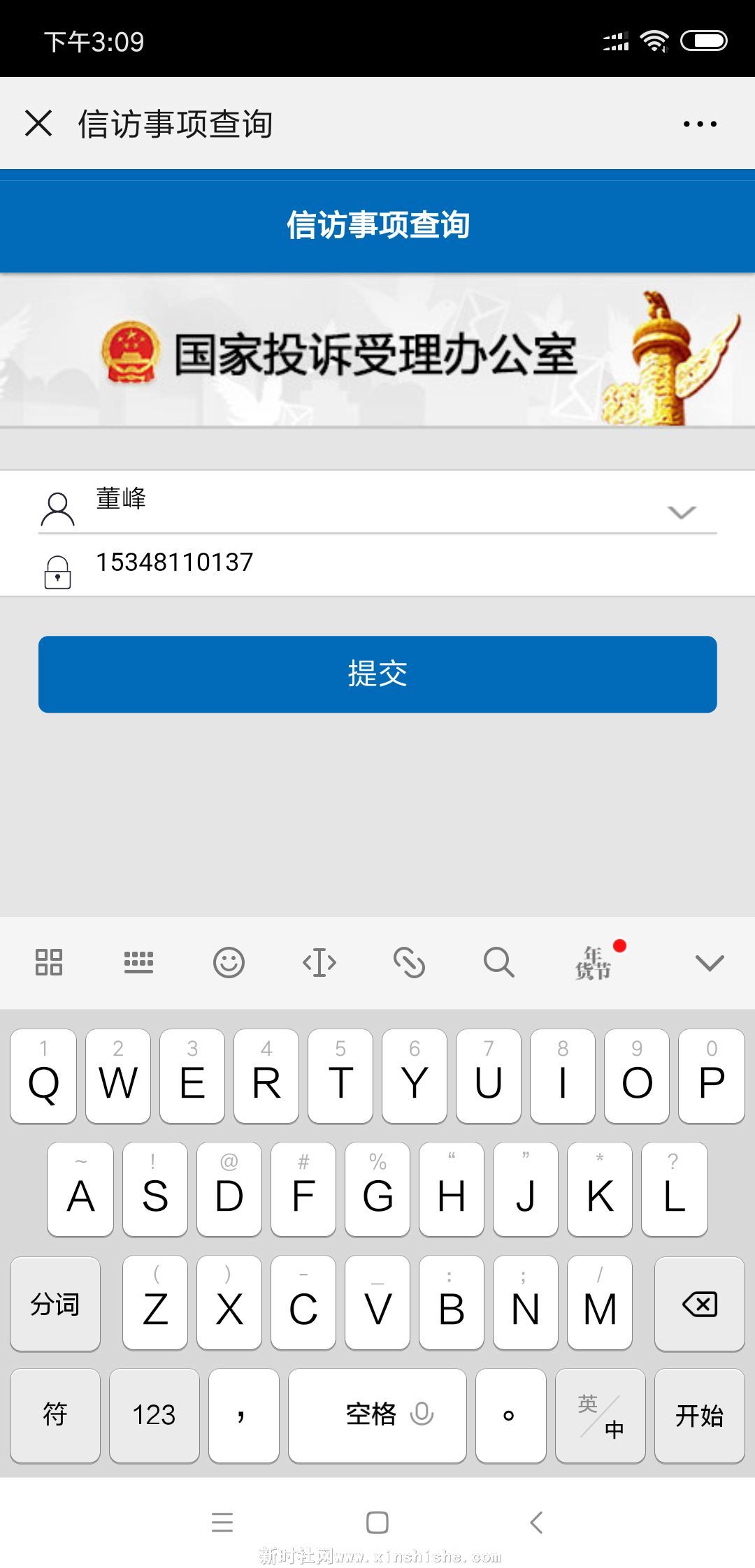Image resolution: width=755 pixels, height=1568 pixels.
Task: Toggle 英/中 language key
Action: [600, 1416]
